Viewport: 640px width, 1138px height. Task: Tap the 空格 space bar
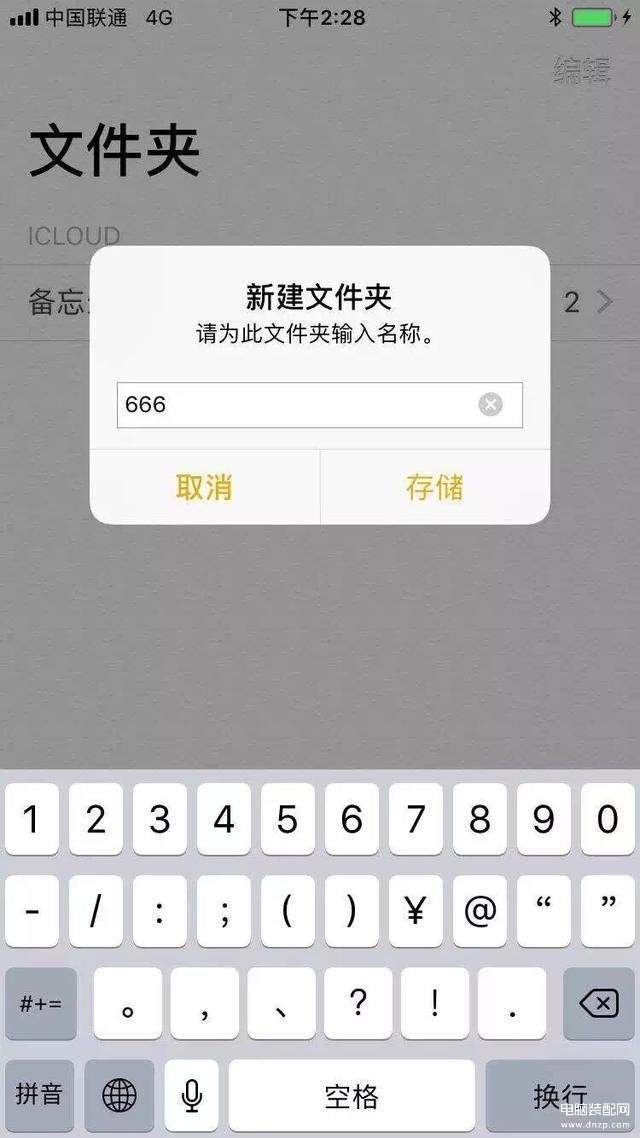pyautogui.click(x=352, y=1095)
